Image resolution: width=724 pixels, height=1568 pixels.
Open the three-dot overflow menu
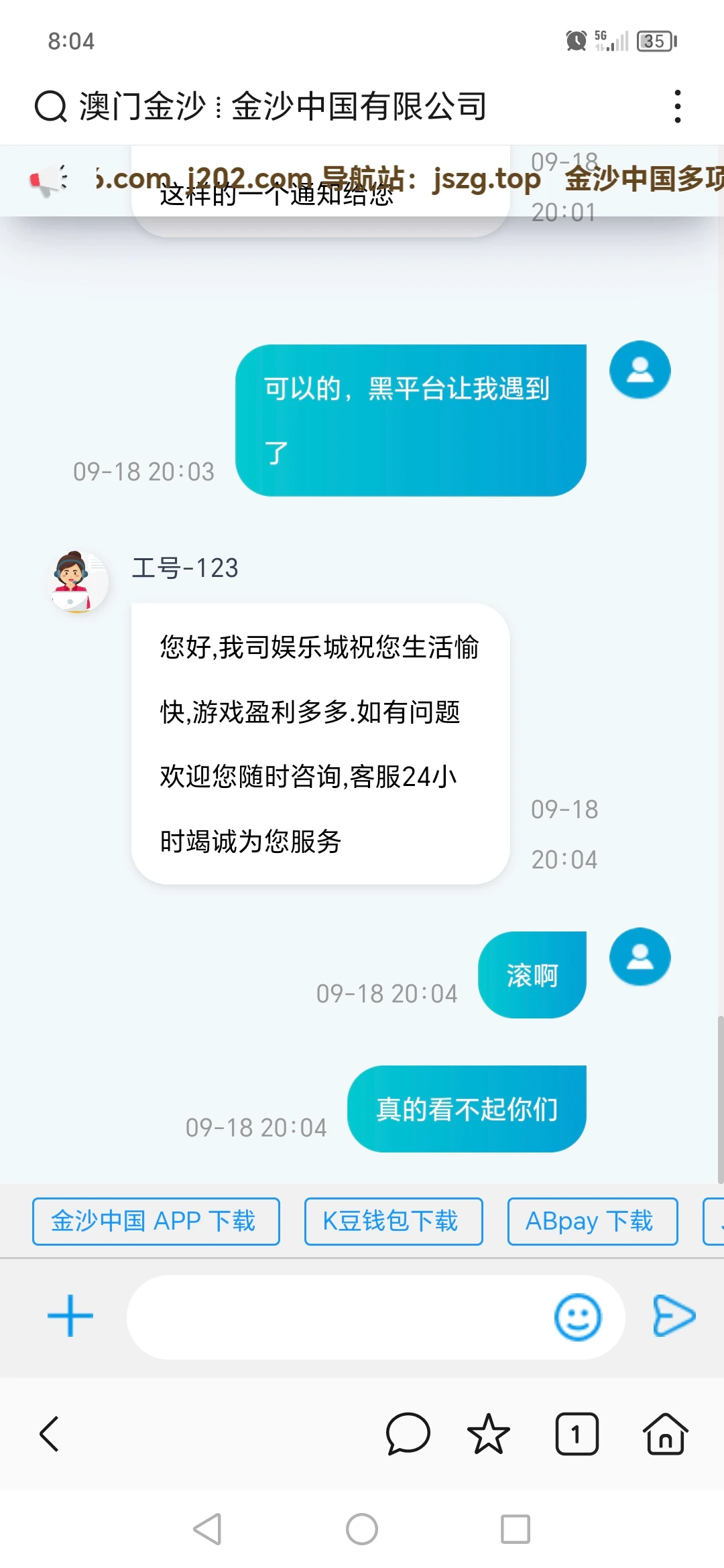[677, 105]
